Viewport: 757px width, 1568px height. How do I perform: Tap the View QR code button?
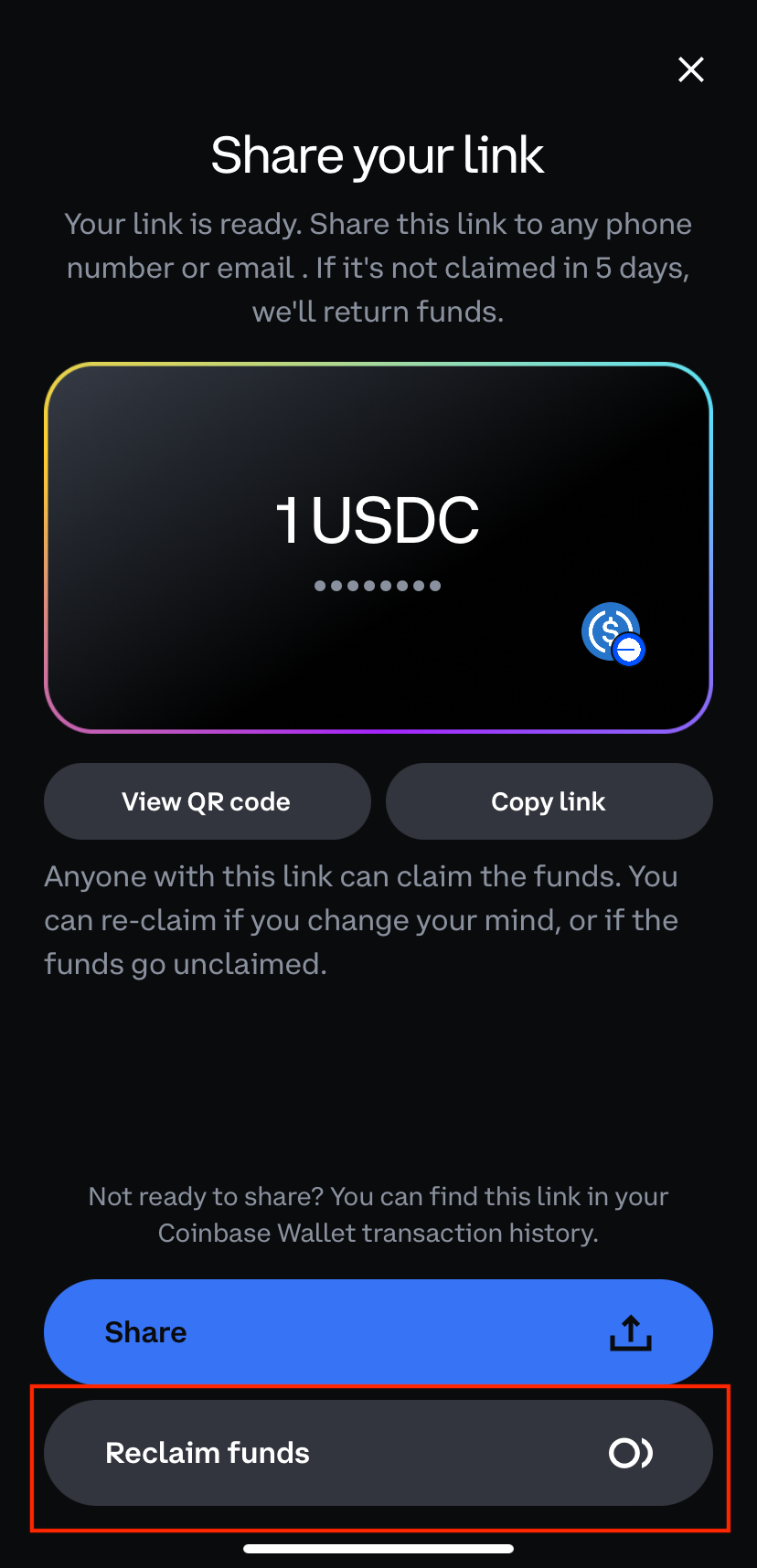[x=208, y=801]
